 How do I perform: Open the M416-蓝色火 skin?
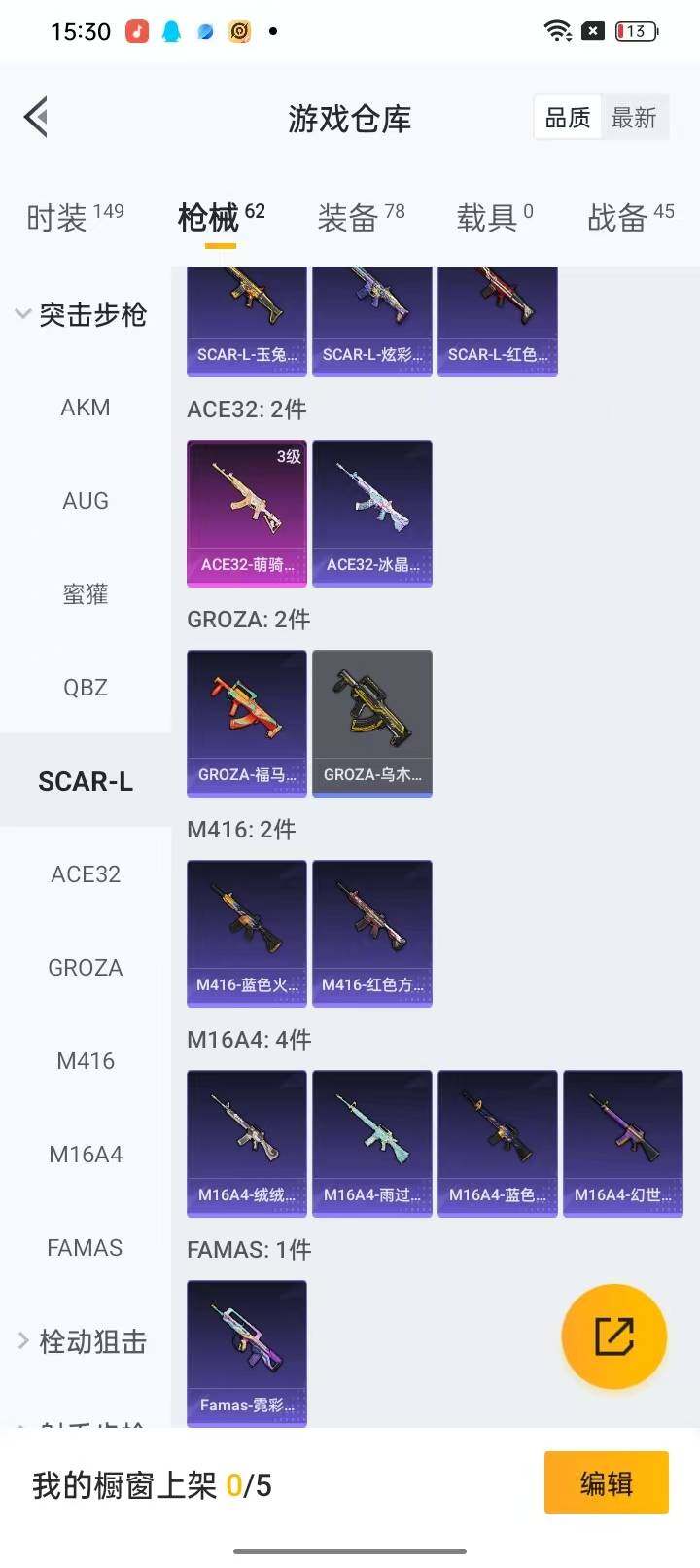[x=247, y=933]
